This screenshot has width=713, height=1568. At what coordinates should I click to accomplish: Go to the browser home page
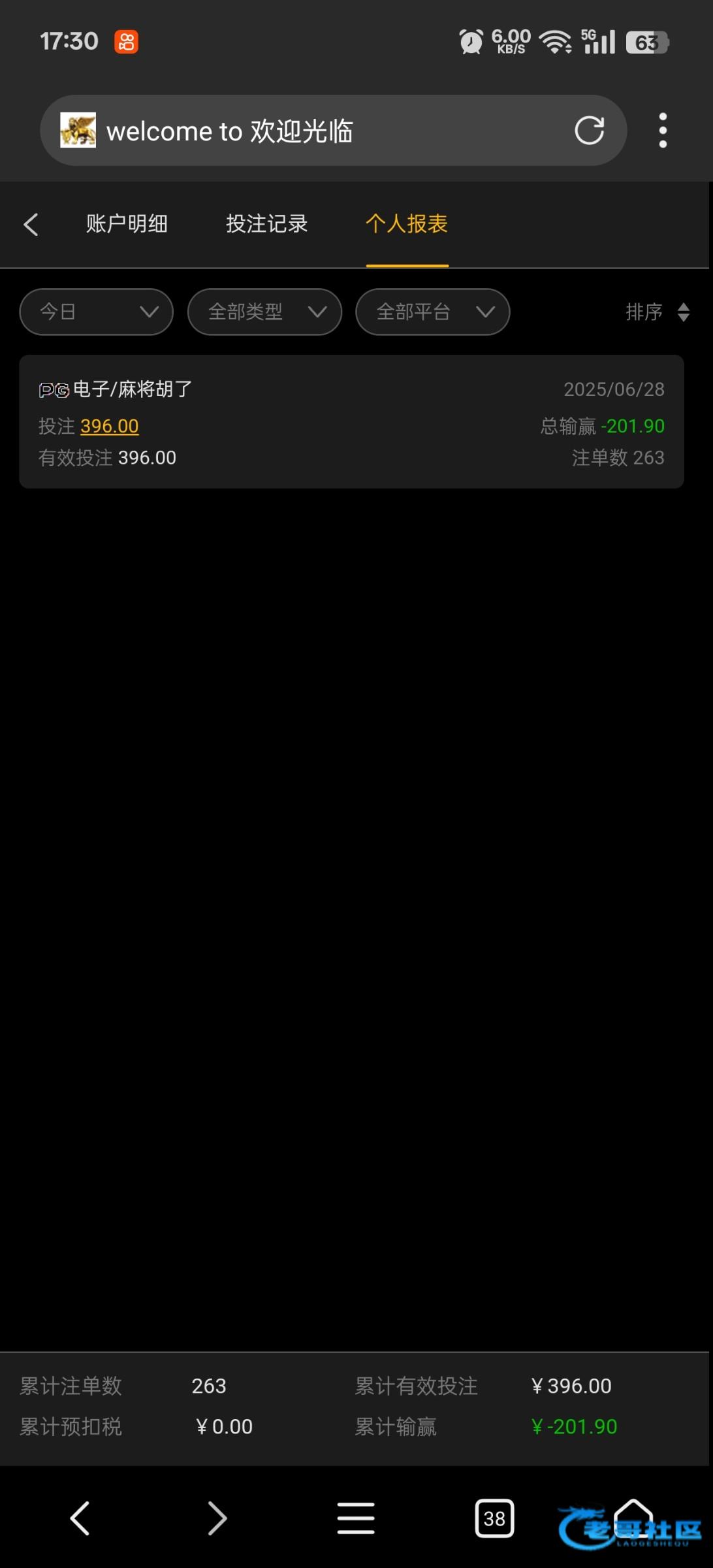point(633,1518)
